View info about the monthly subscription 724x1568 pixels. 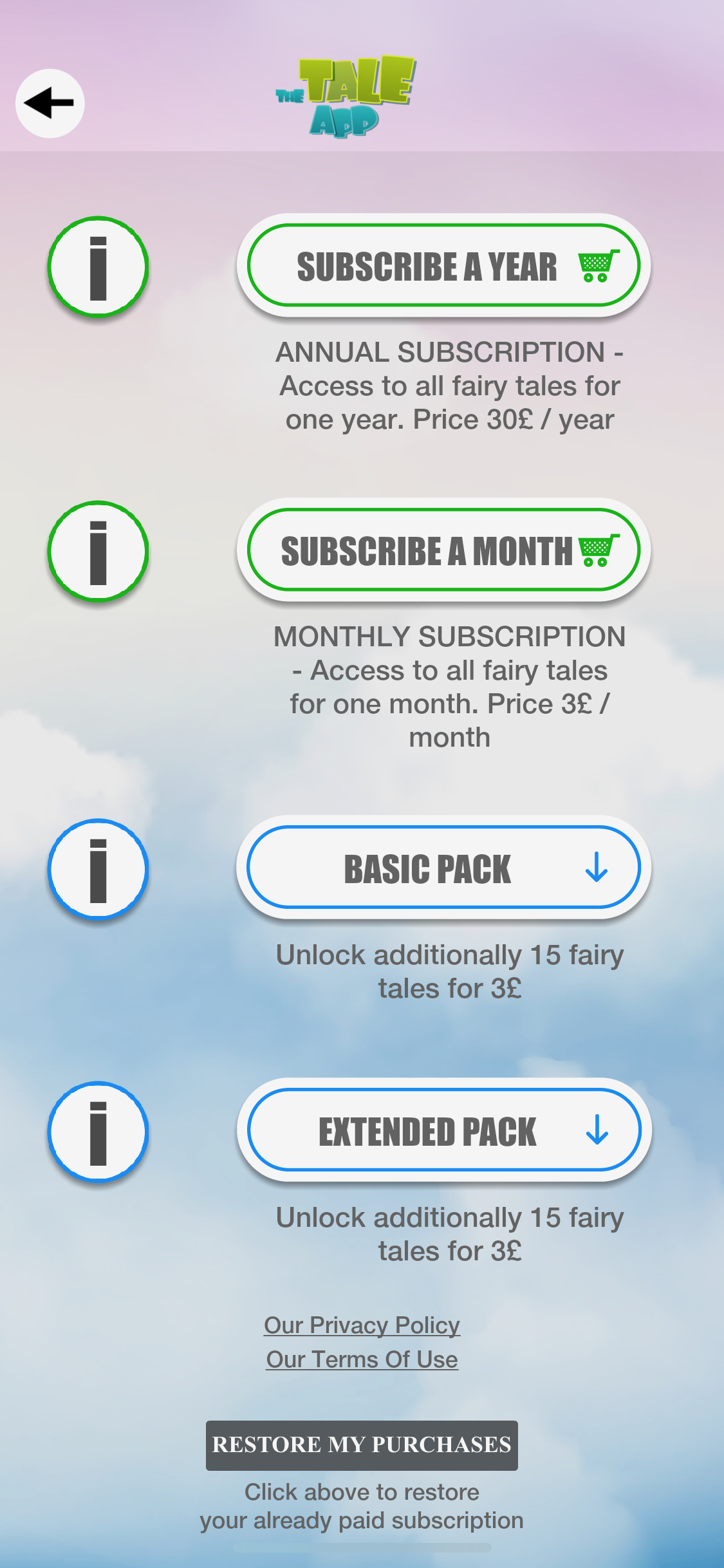click(98, 552)
